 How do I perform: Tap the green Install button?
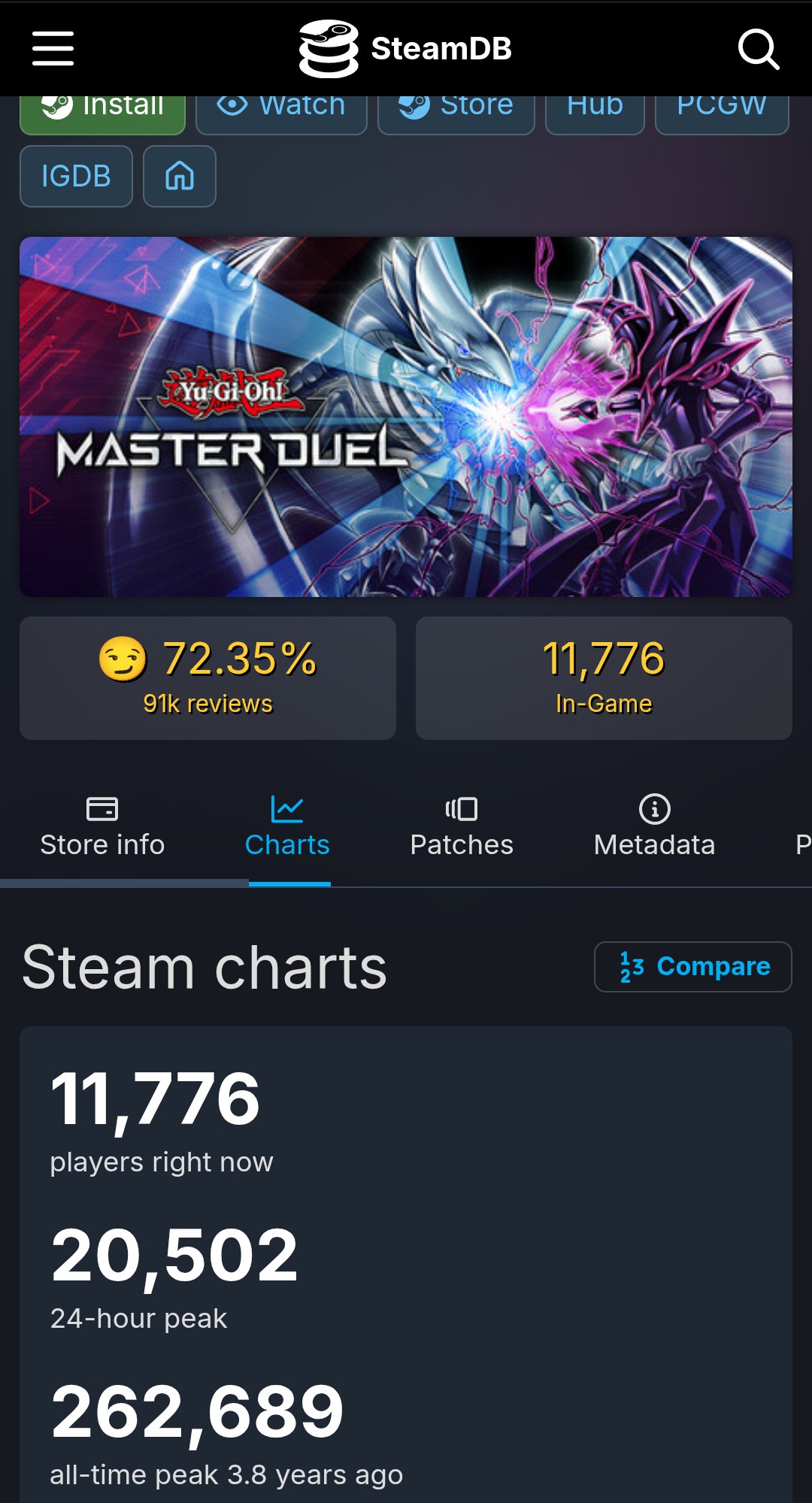coord(102,114)
